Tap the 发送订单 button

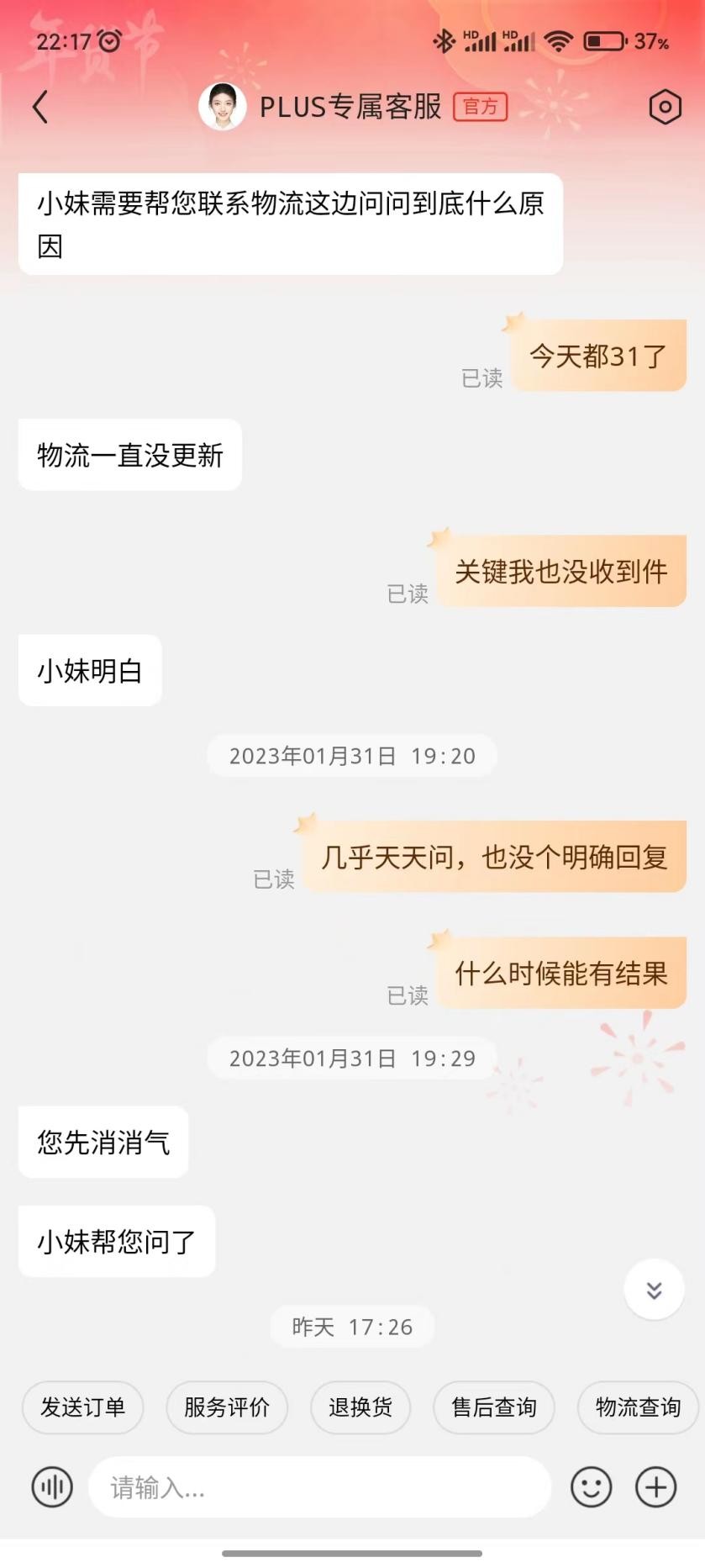coord(82,1408)
